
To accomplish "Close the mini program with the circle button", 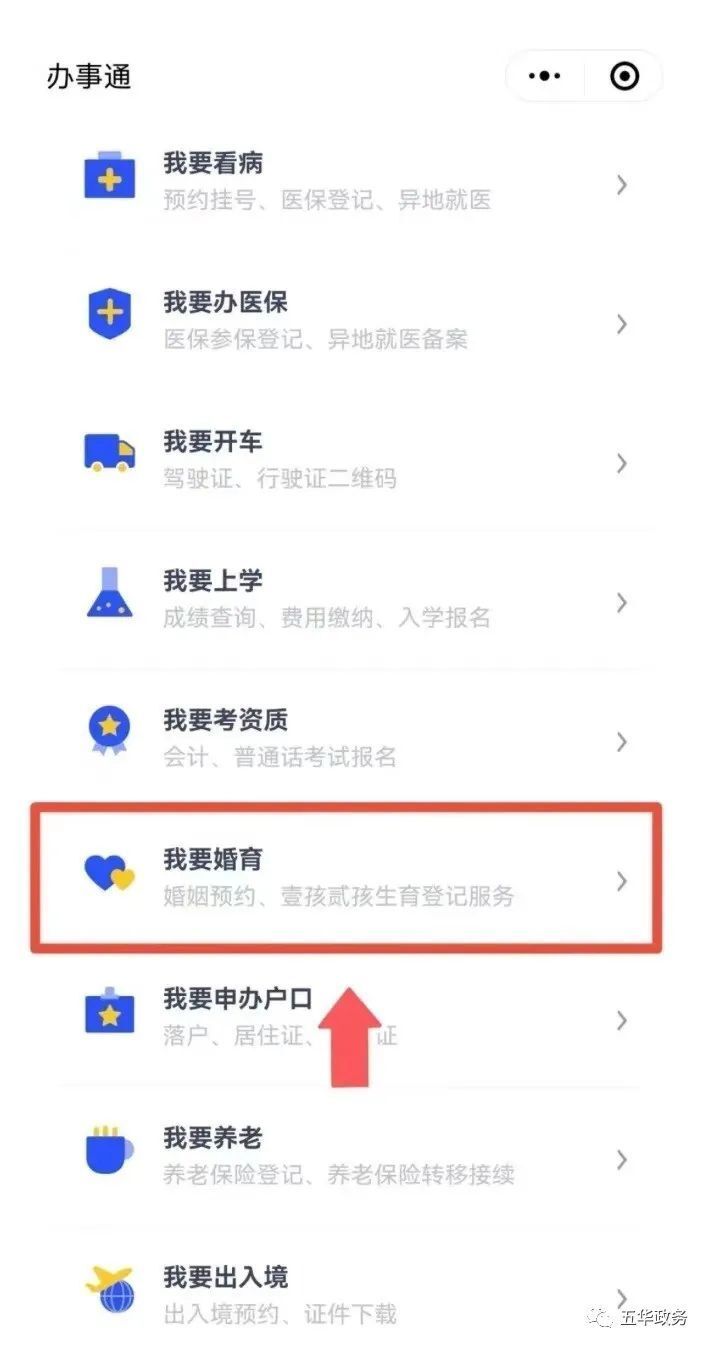I will [x=625, y=76].
